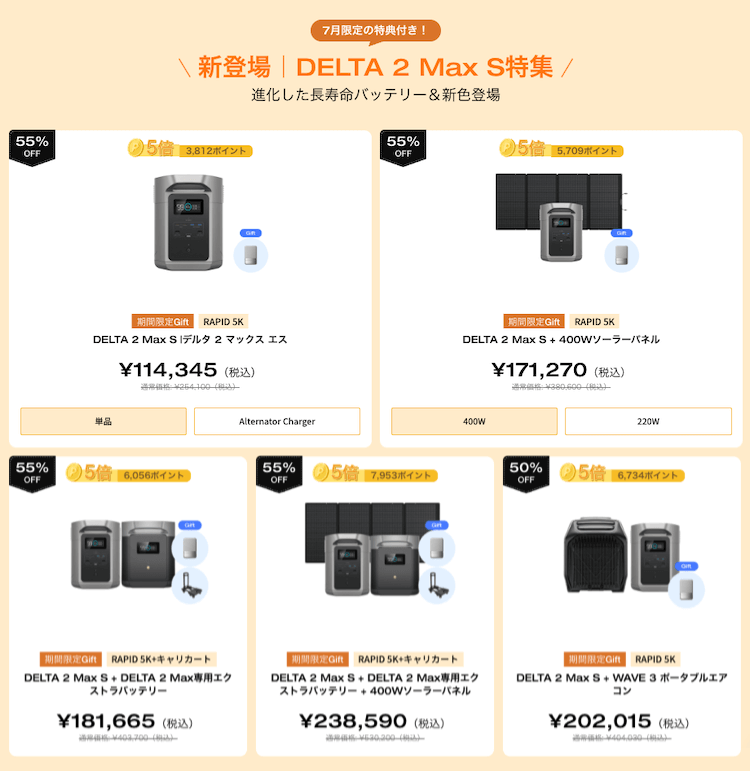Select the 単品 option
750x771 pixels.
(x=103, y=421)
